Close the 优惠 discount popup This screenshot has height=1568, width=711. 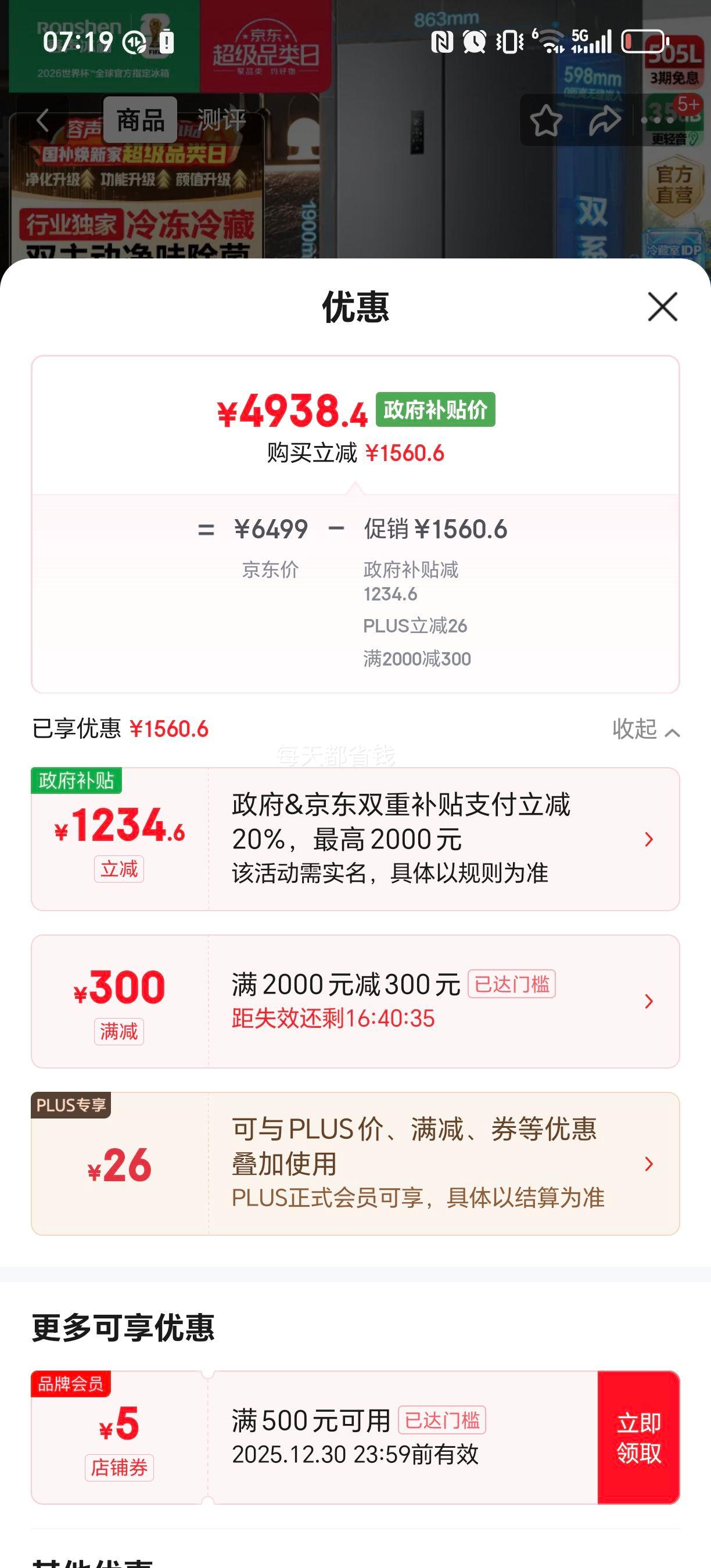coord(662,307)
